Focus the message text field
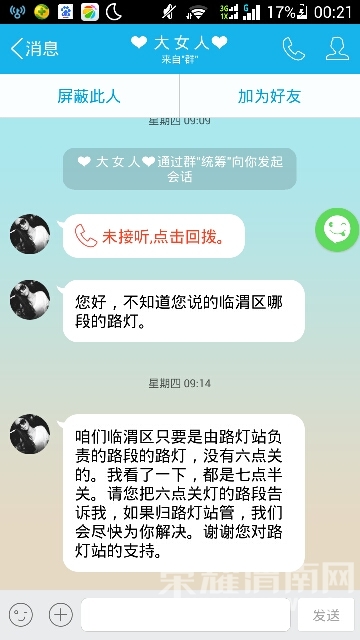This screenshot has width=360, height=640. [x=185, y=614]
